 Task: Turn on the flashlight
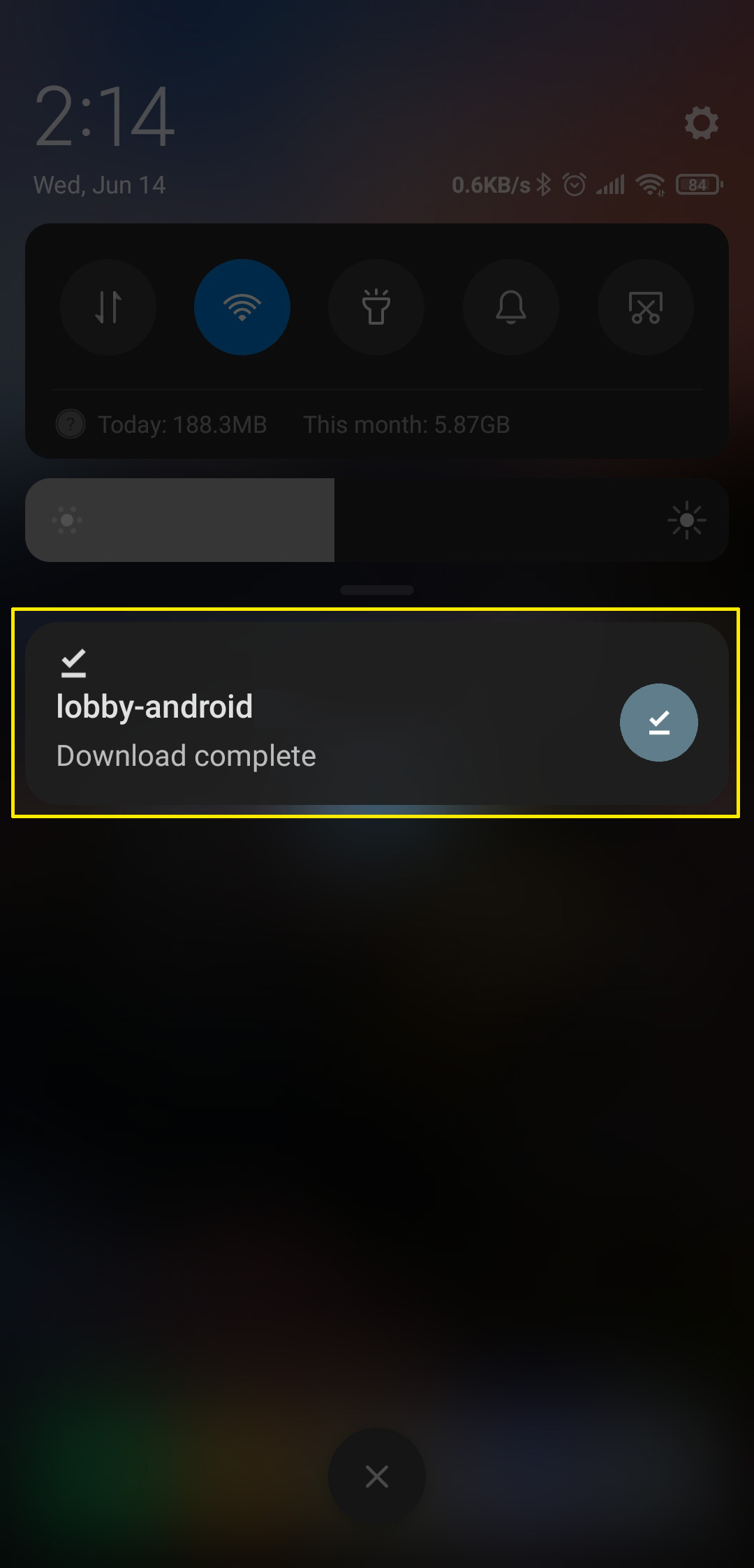click(376, 307)
